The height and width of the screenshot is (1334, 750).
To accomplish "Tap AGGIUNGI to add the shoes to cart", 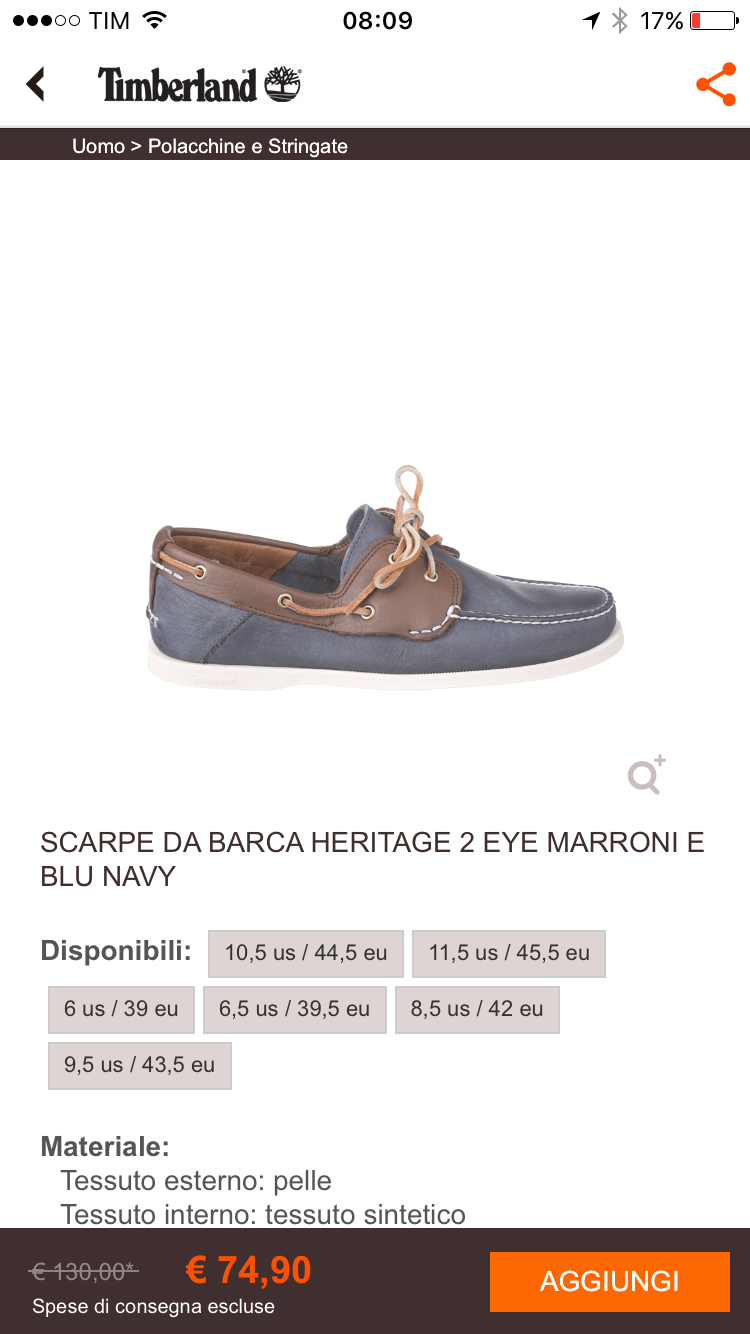I will pos(609,1281).
